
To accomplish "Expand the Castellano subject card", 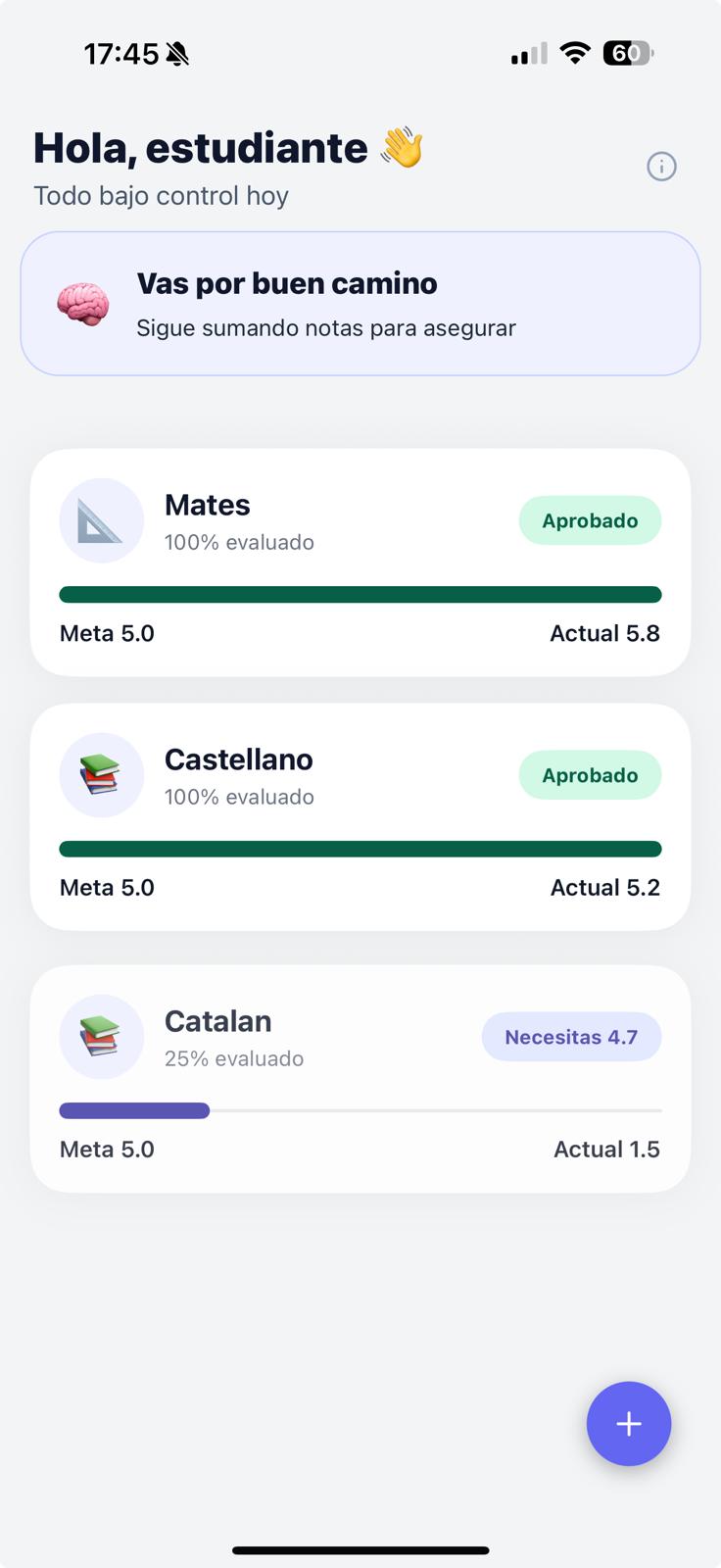I will (x=360, y=815).
